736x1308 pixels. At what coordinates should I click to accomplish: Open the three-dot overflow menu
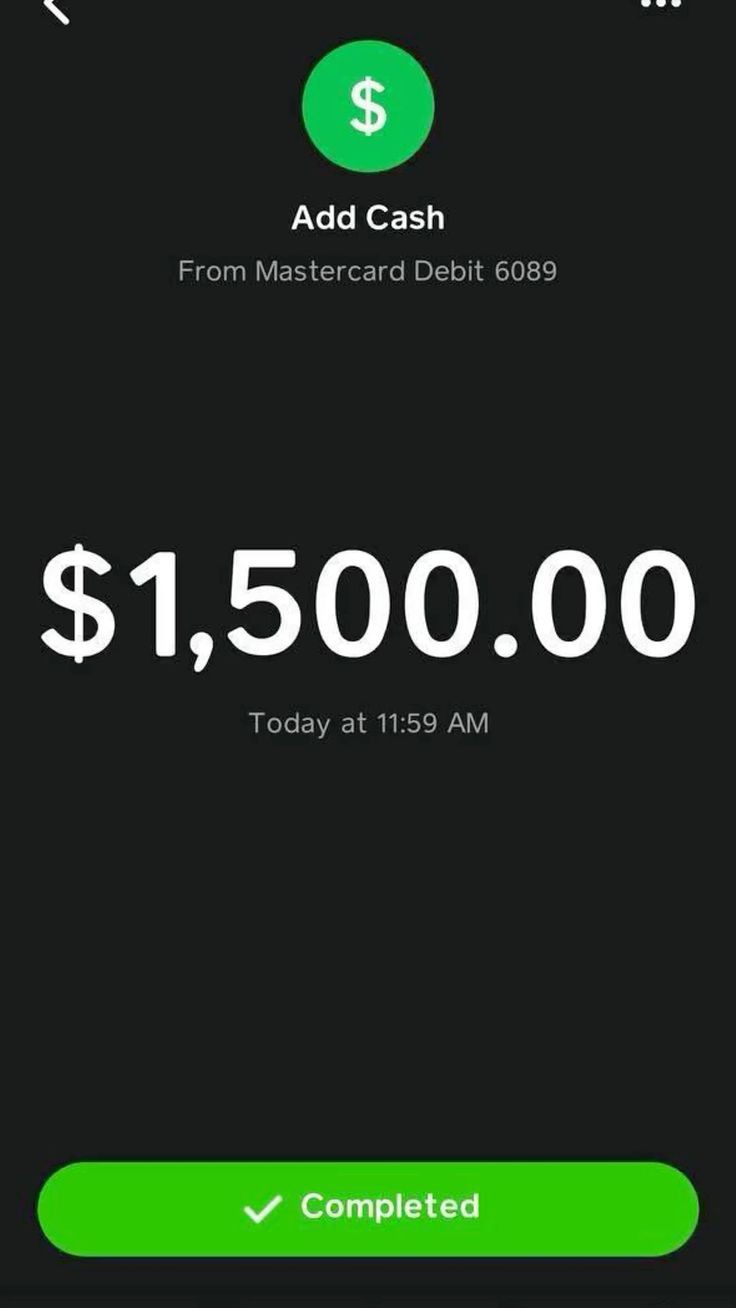[660, 5]
